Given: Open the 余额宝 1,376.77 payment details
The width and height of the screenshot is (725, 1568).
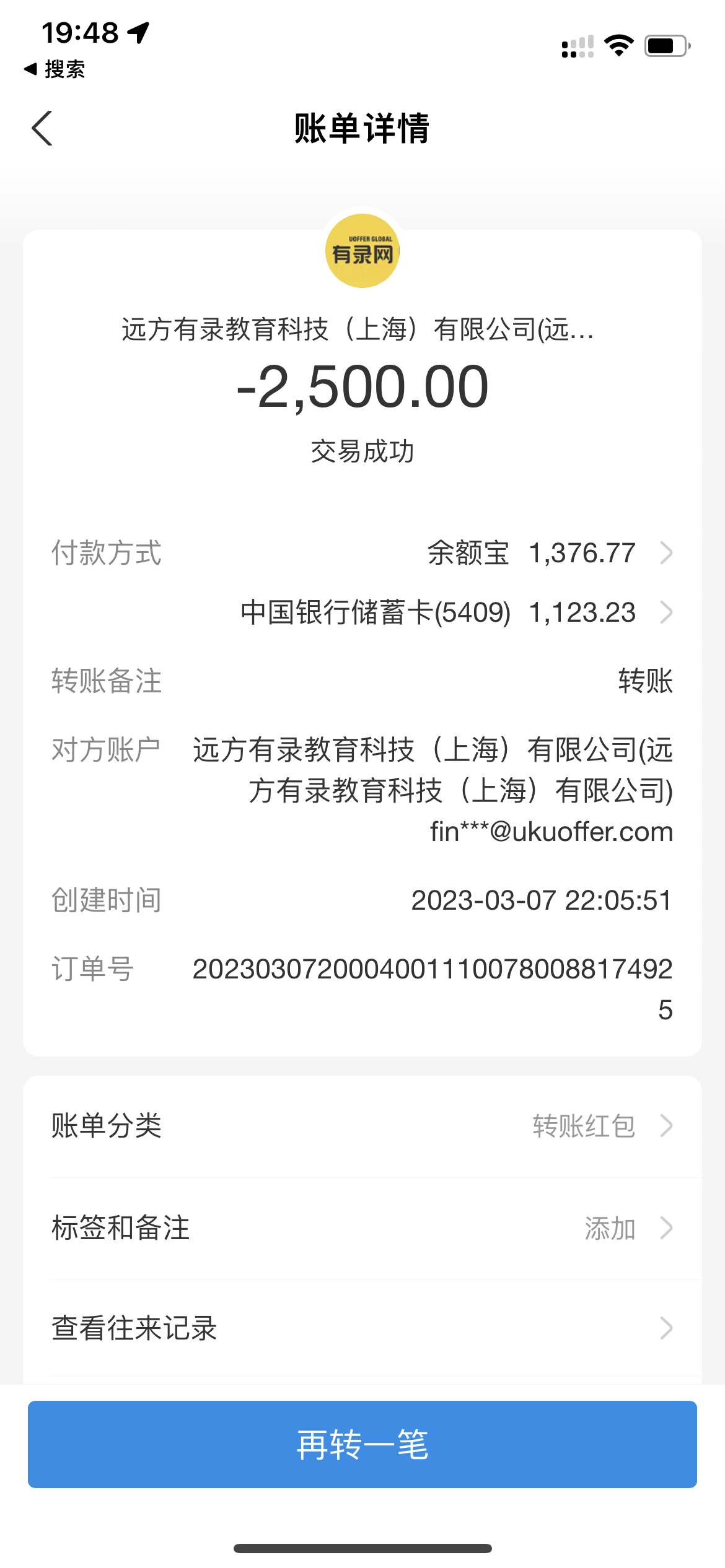Looking at the screenshot, I should pyautogui.click(x=549, y=553).
